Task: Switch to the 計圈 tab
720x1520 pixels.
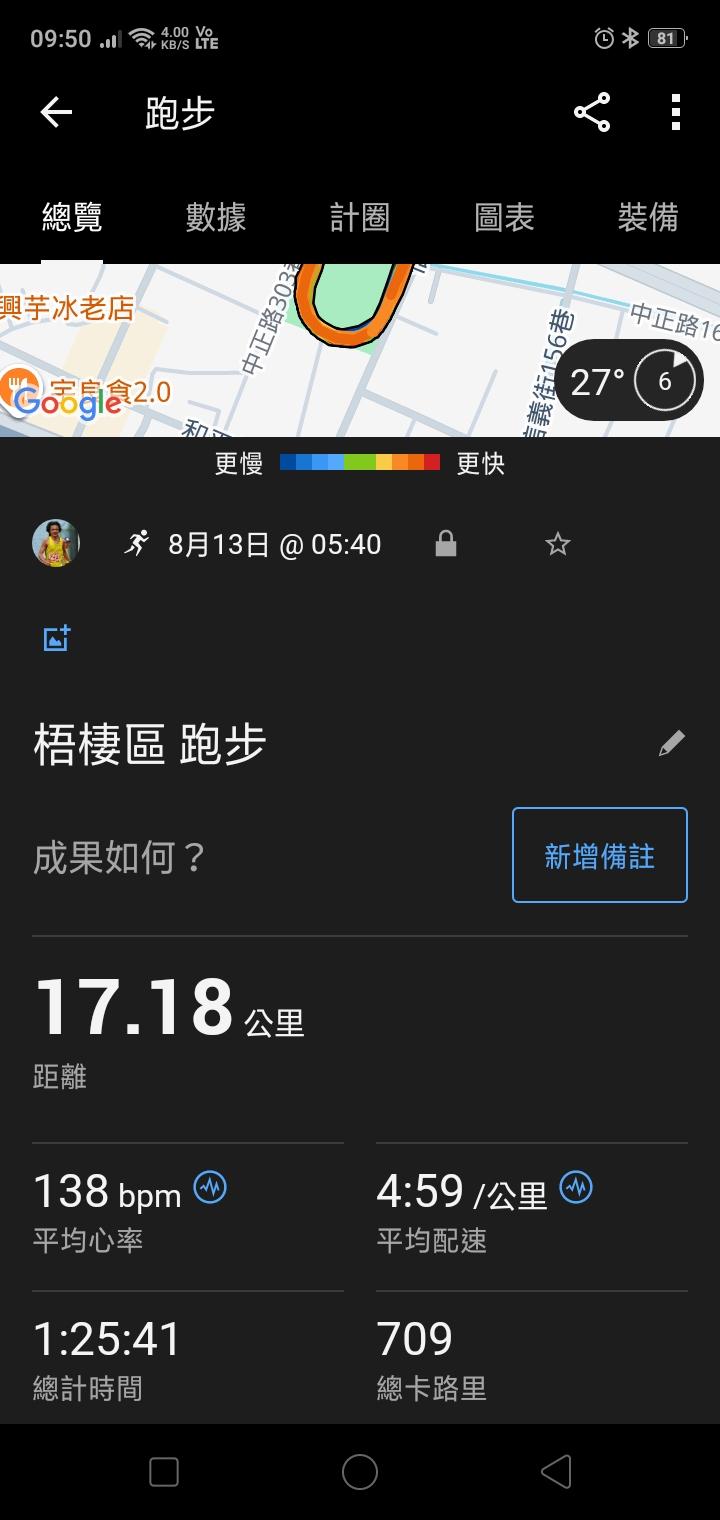Action: click(360, 217)
